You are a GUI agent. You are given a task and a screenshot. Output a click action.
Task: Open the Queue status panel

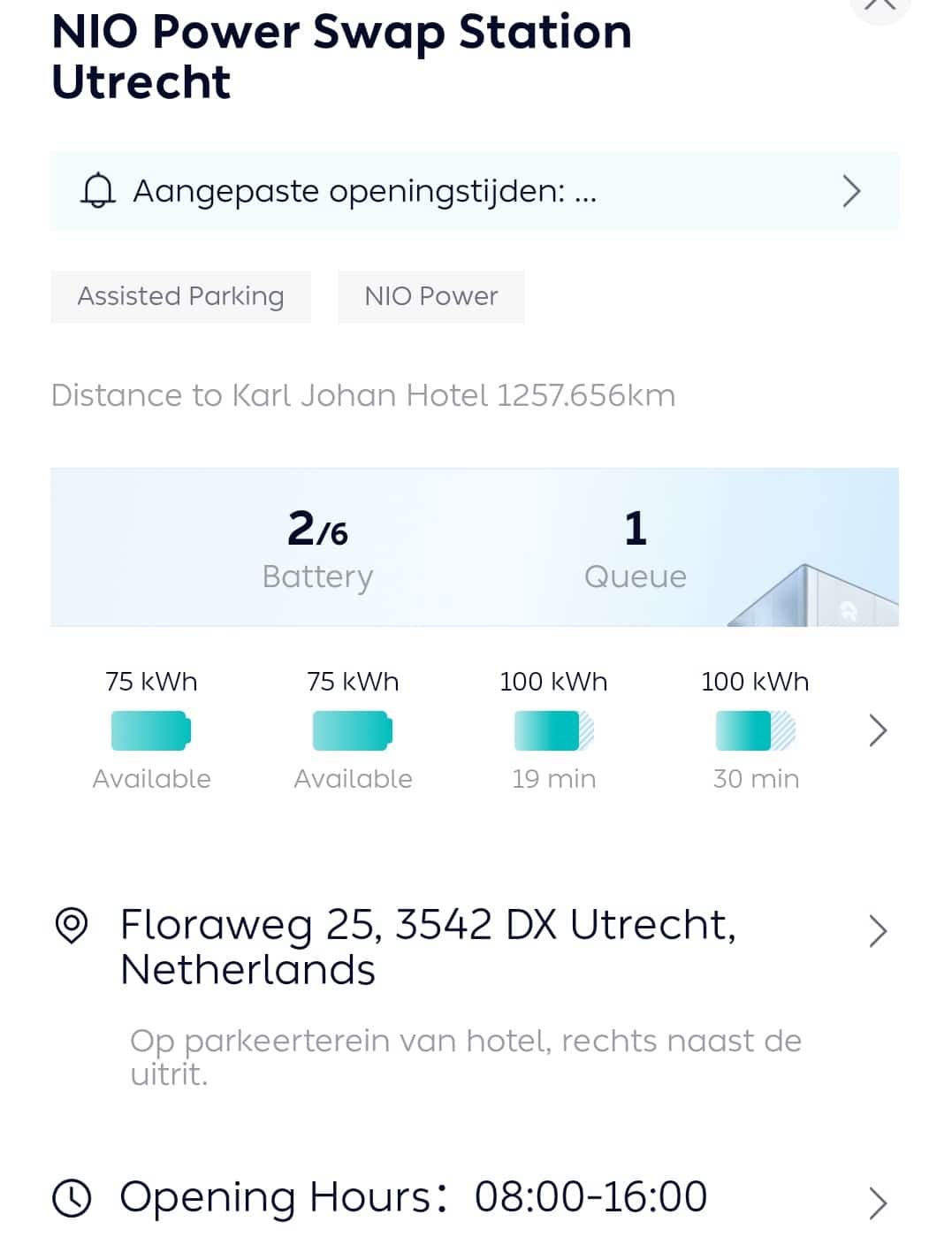(x=635, y=546)
